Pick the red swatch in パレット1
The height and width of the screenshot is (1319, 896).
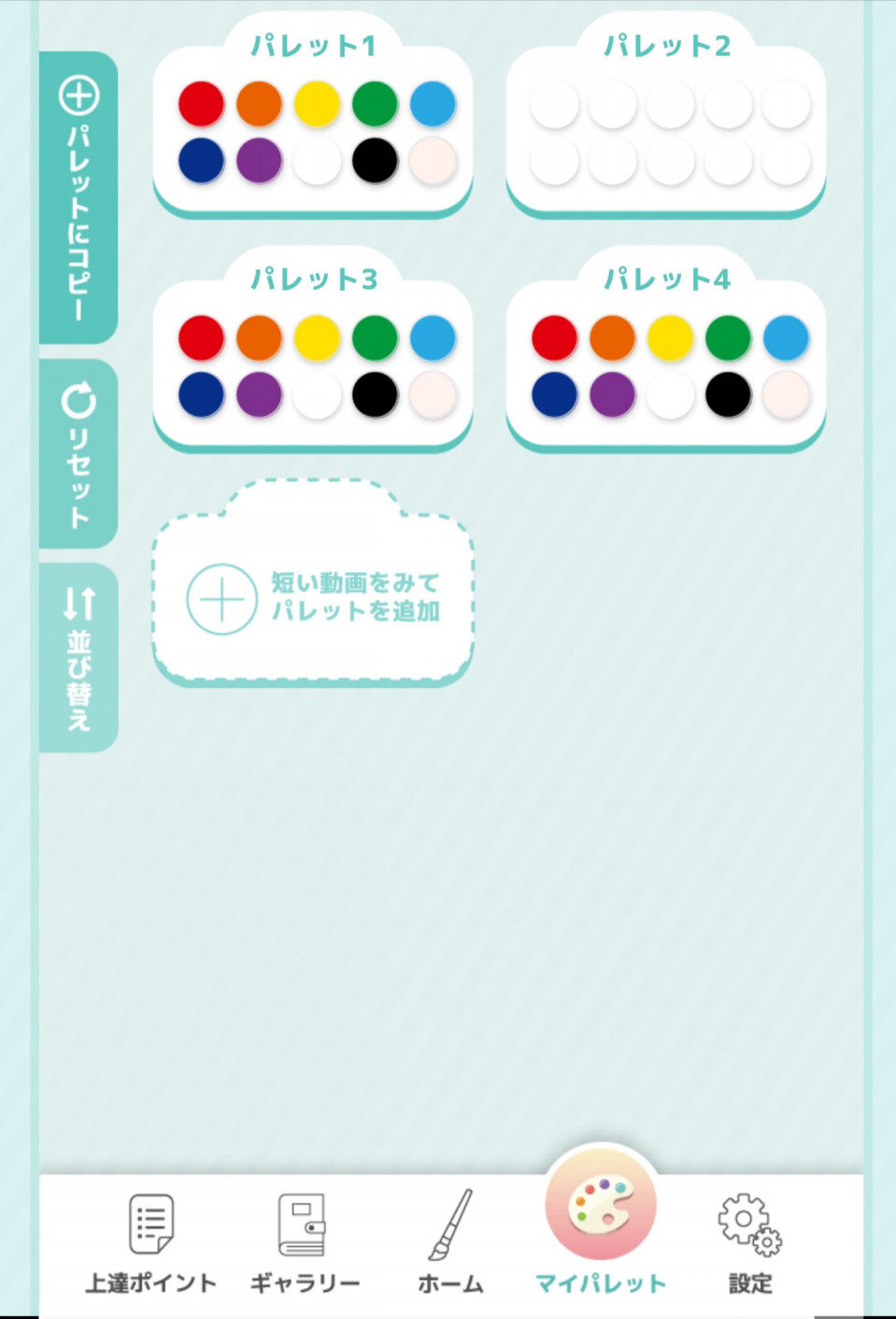(201, 104)
